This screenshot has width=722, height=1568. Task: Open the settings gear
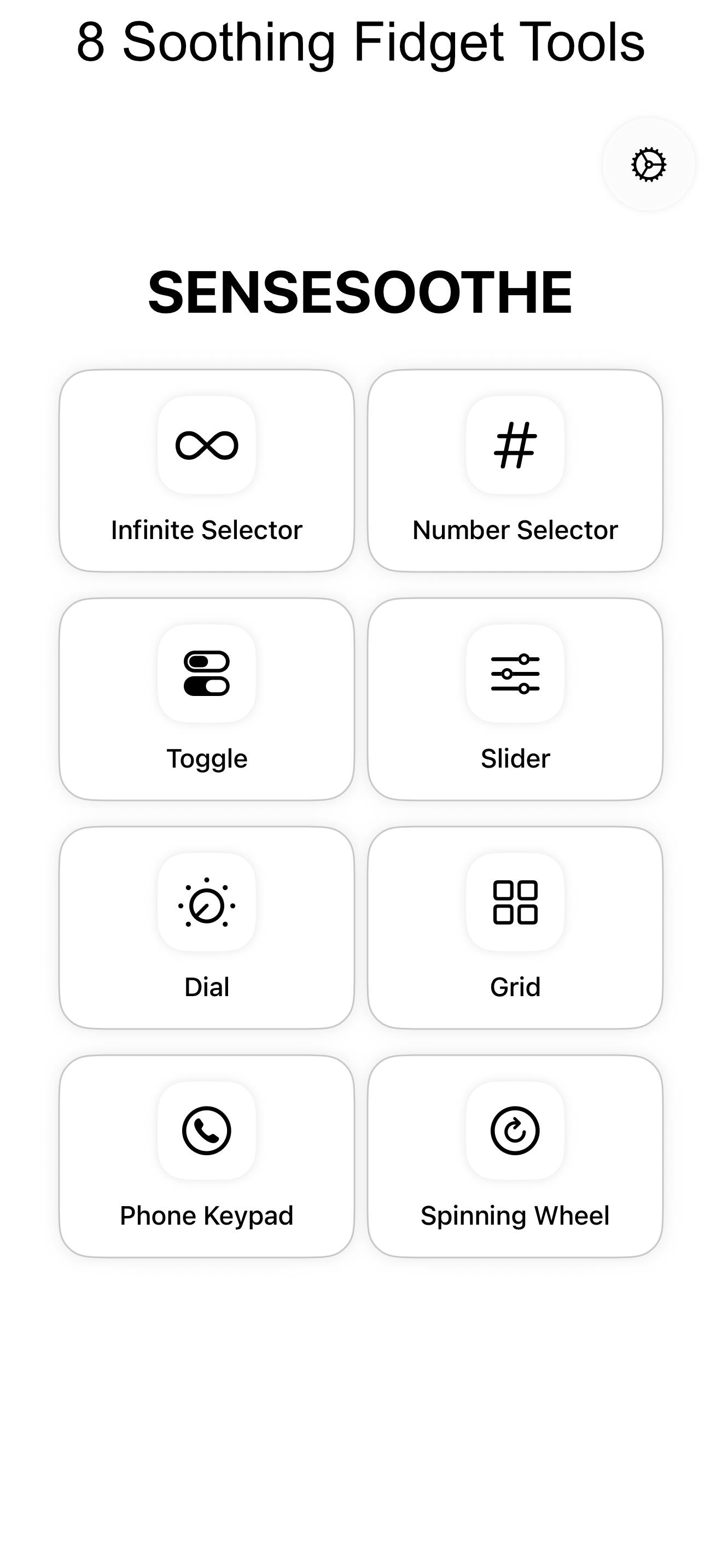pyautogui.click(x=648, y=165)
